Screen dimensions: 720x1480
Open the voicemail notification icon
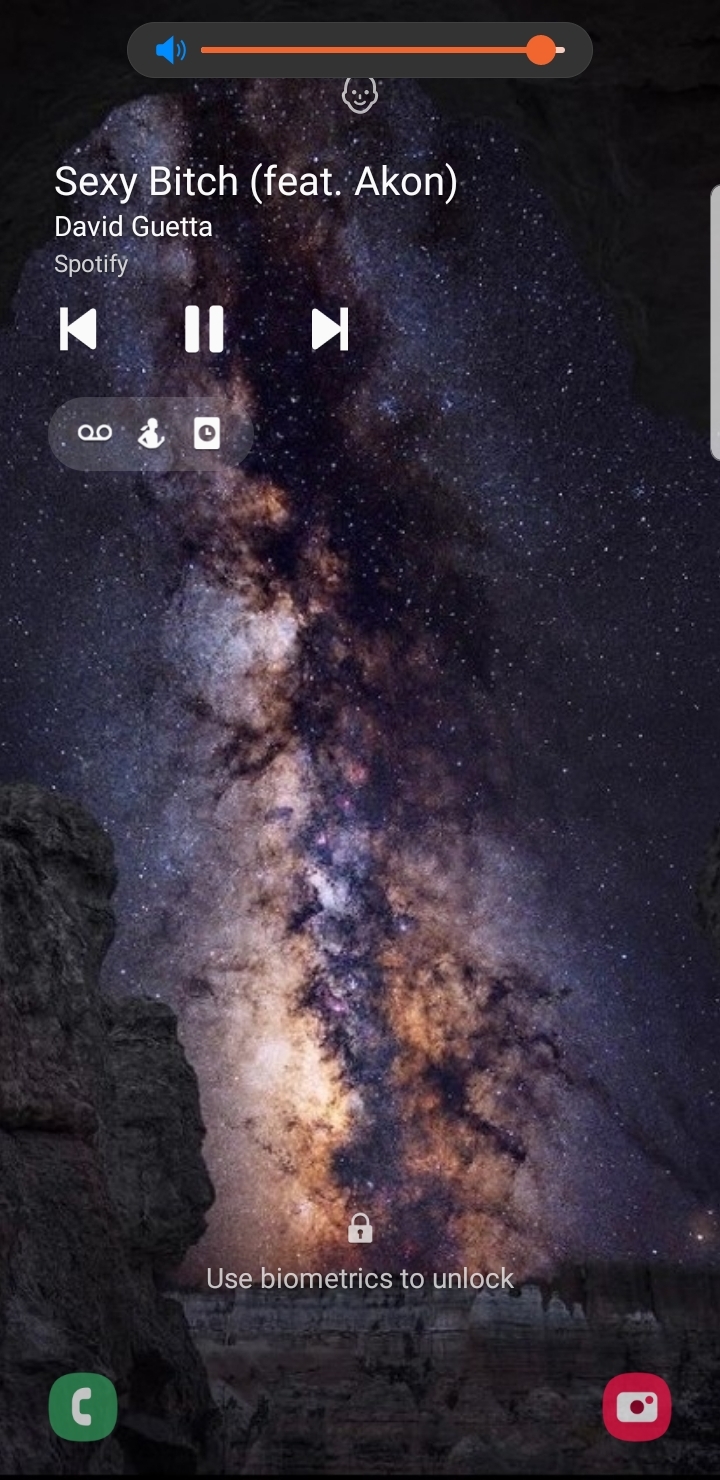point(96,433)
